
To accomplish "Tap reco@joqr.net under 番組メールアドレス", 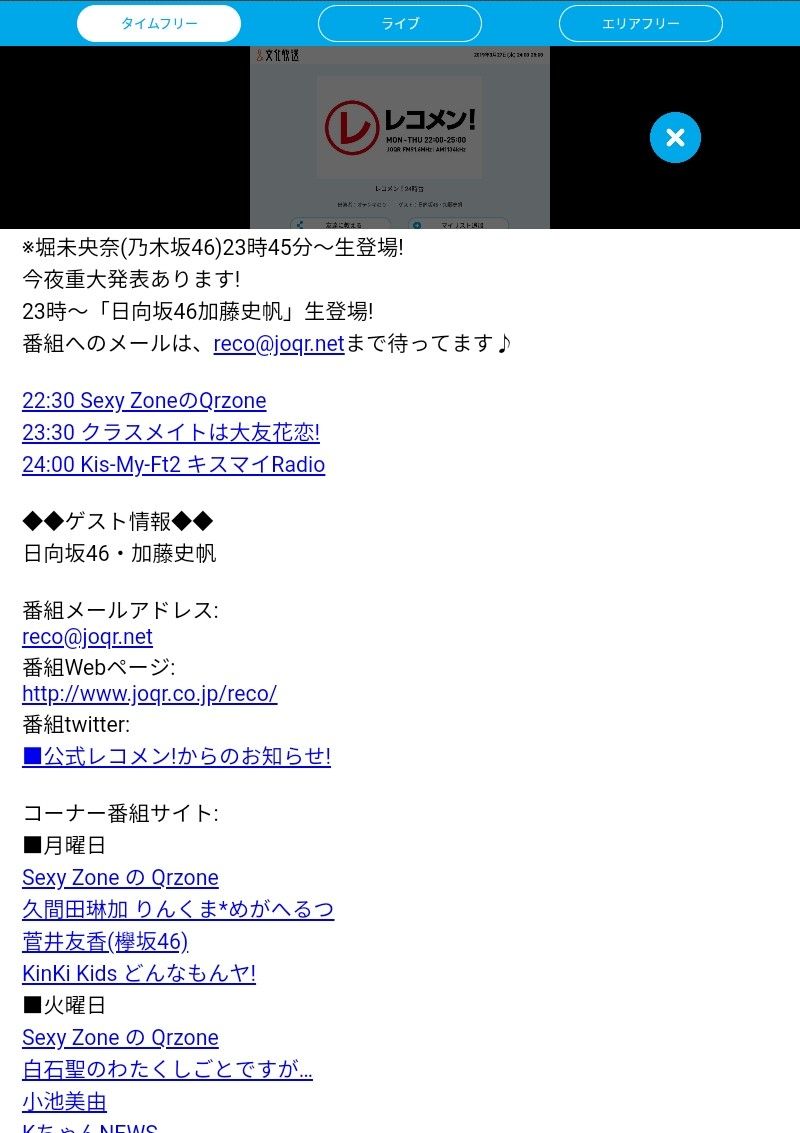I will click(x=87, y=637).
